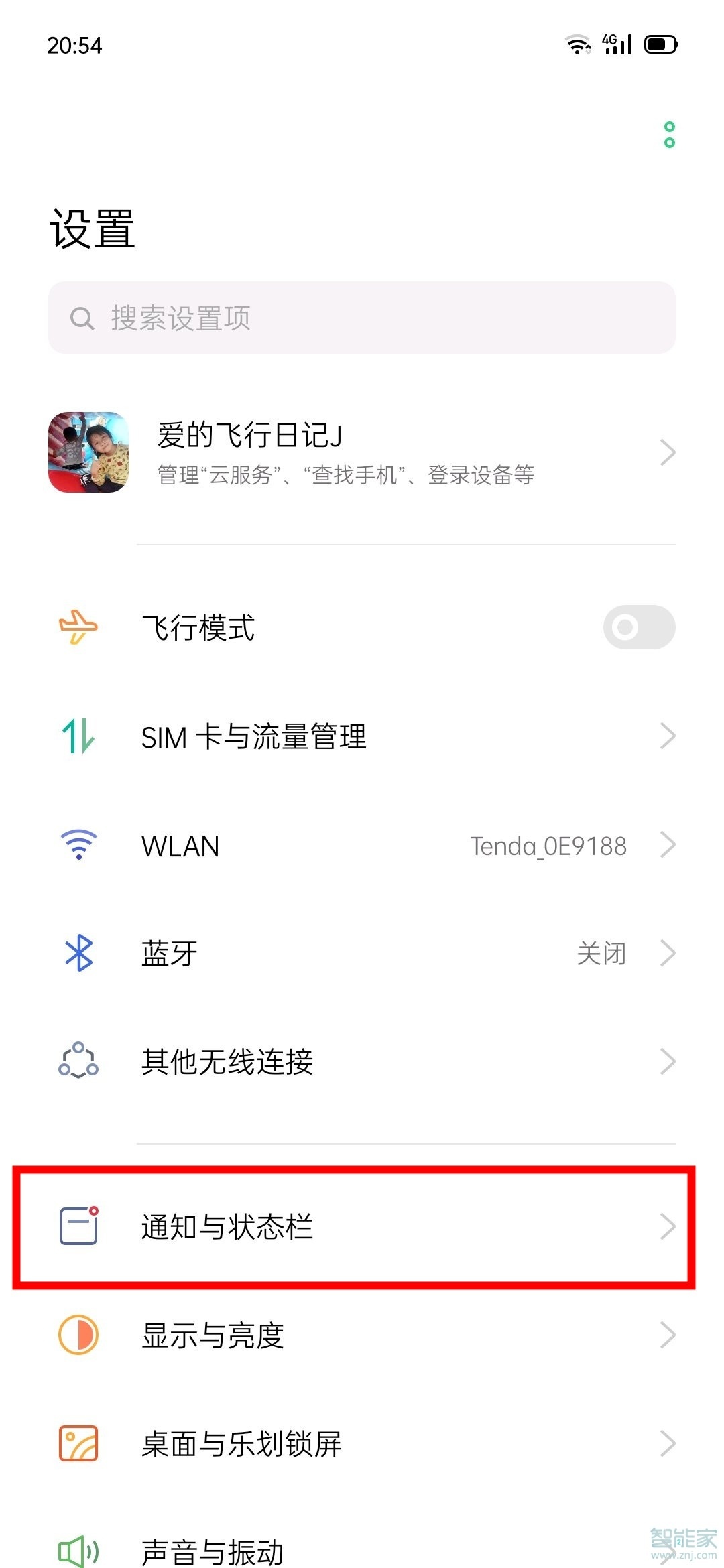The height and width of the screenshot is (1568, 724).
Task: Open 声音与振动 settings
Action: (362, 1549)
